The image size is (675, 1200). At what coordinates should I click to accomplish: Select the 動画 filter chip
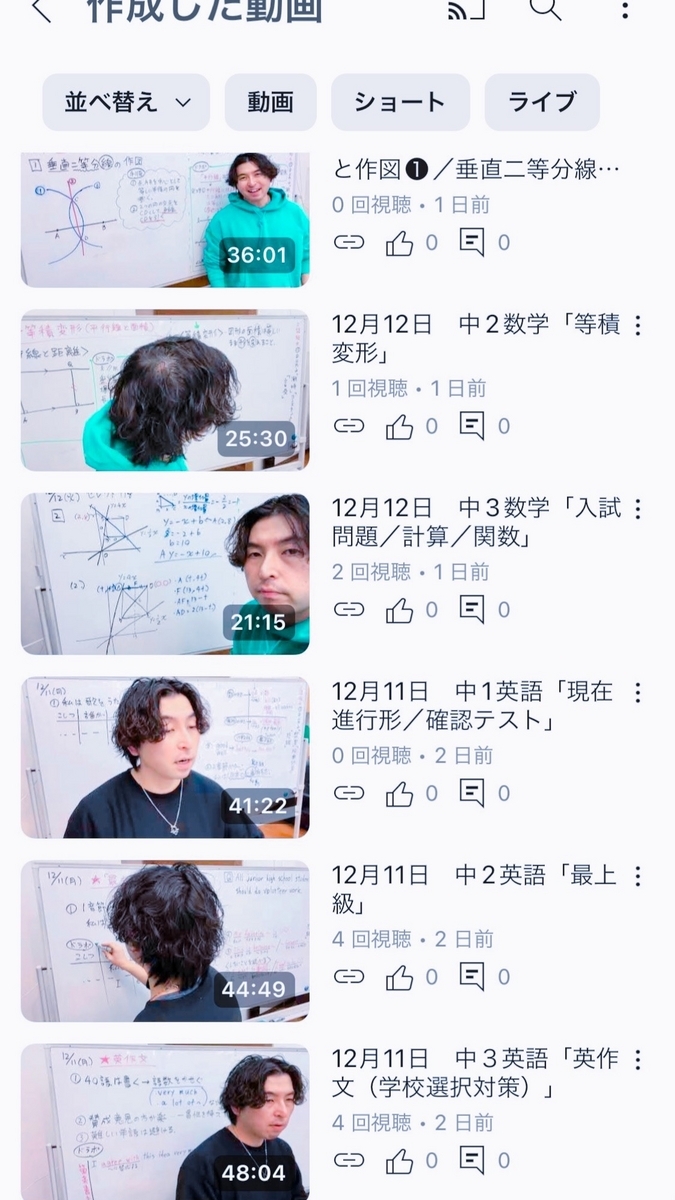(270, 102)
